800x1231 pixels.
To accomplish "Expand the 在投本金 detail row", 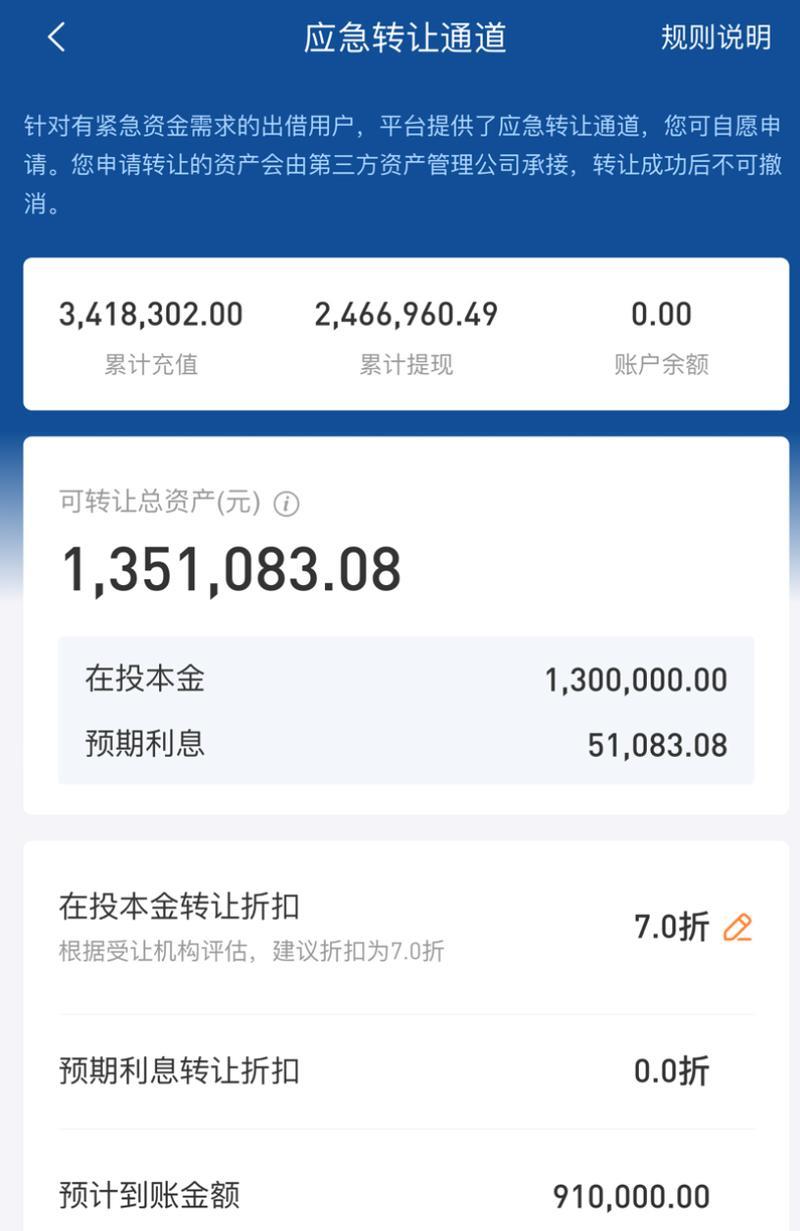I will (400, 679).
